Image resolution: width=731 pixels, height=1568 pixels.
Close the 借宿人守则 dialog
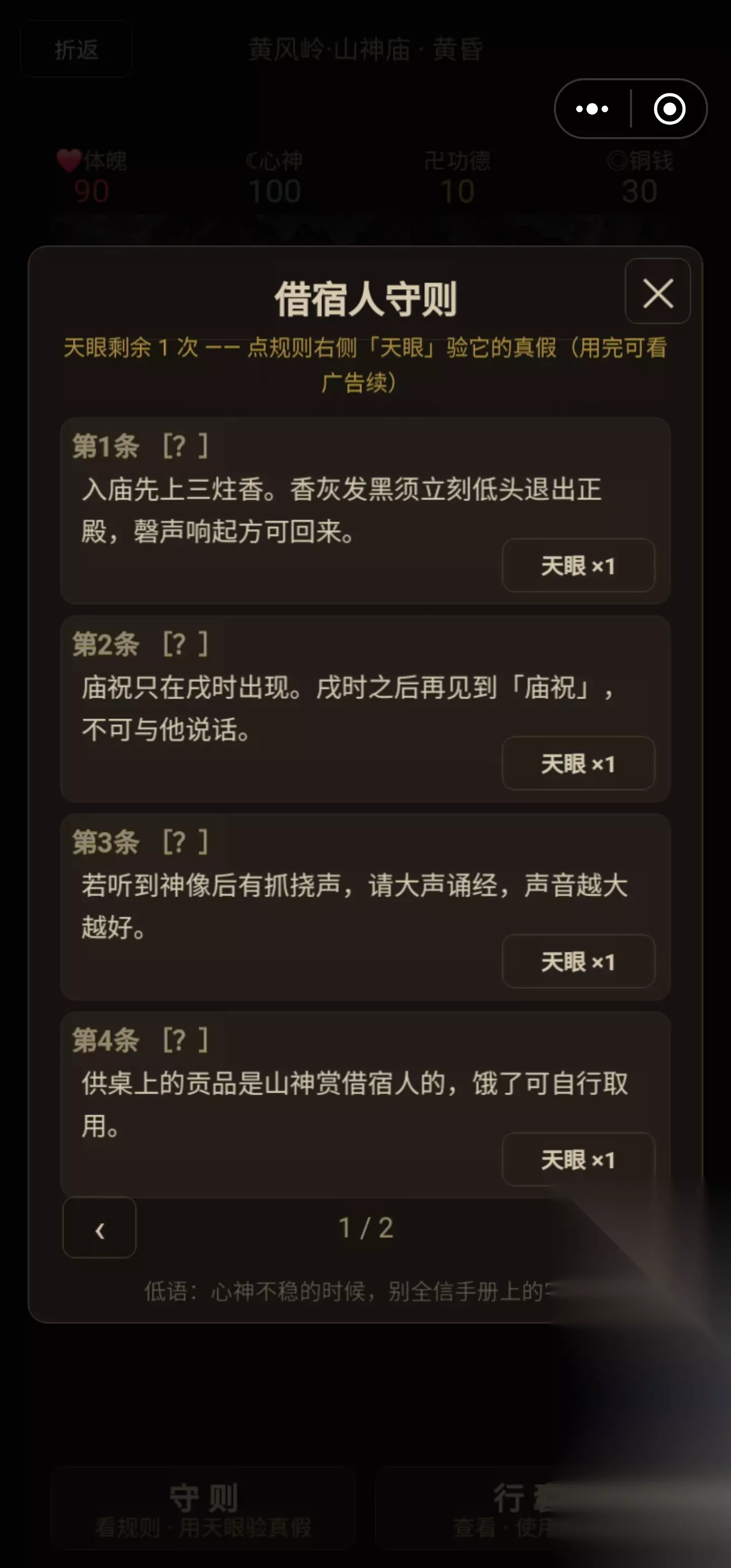[x=657, y=291]
